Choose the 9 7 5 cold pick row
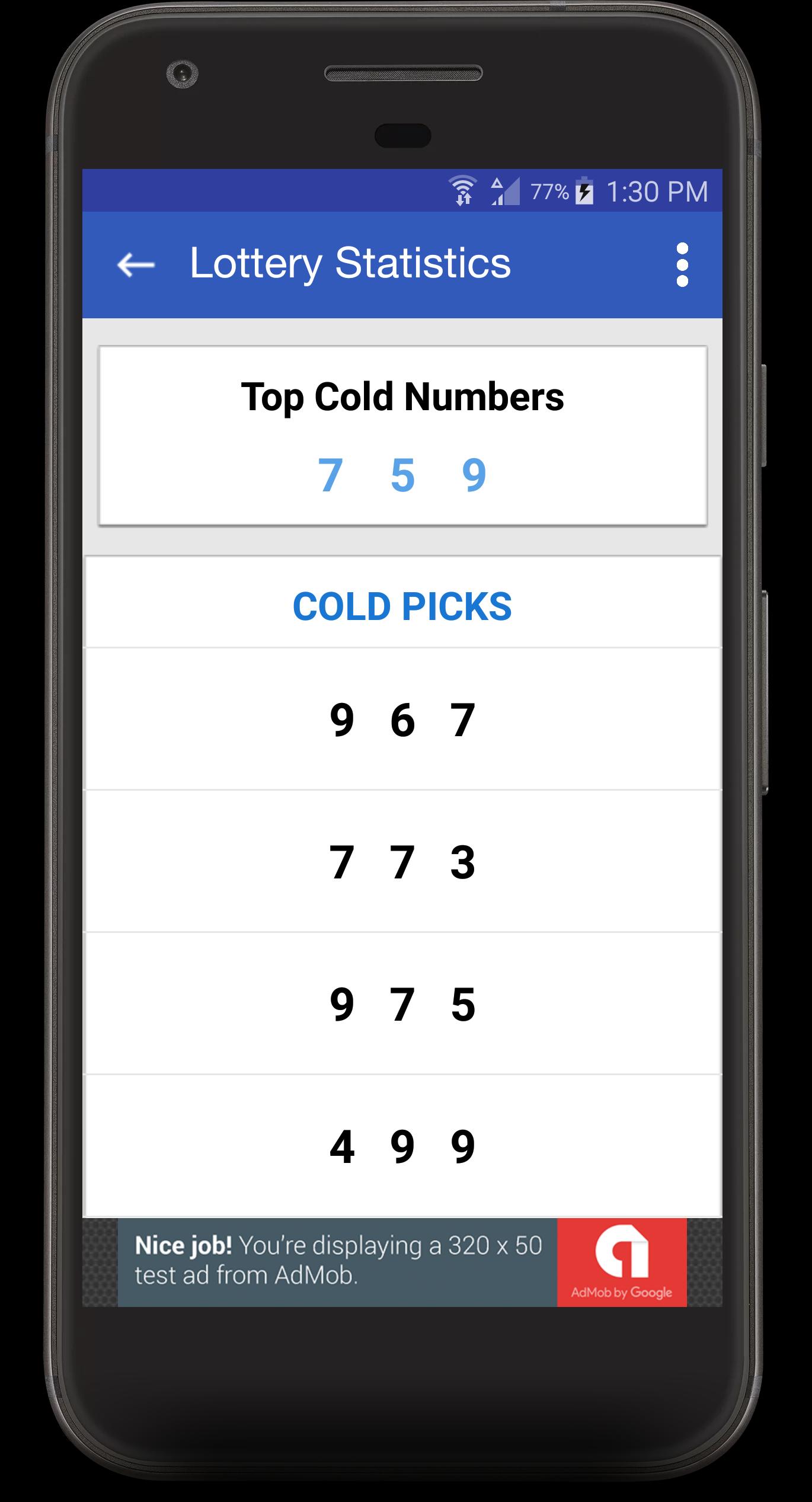Image resolution: width=812 pixels, height=1502 pixels. 402,1004
